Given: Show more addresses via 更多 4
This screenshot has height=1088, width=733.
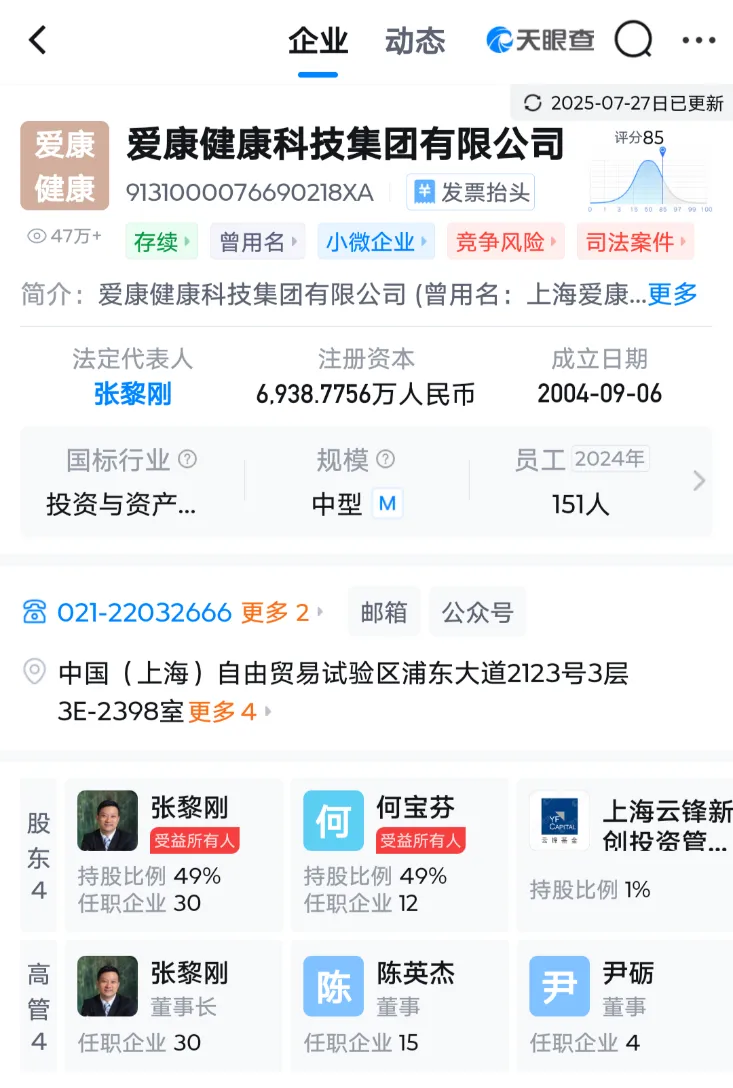Looking at the screenshot, I should [x=230, y=712].
